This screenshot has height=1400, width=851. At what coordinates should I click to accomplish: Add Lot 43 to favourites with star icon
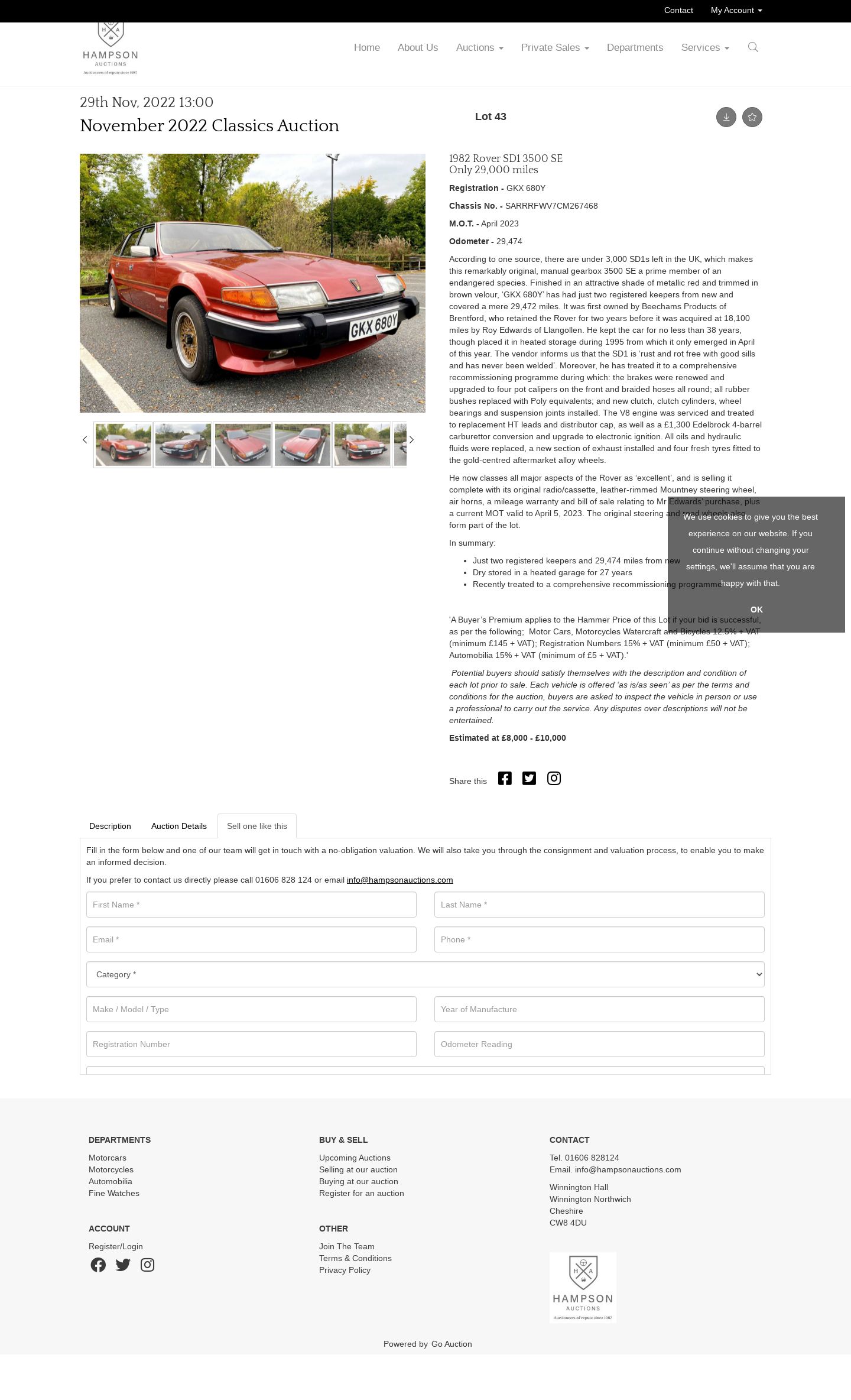[x=752, y=117]
